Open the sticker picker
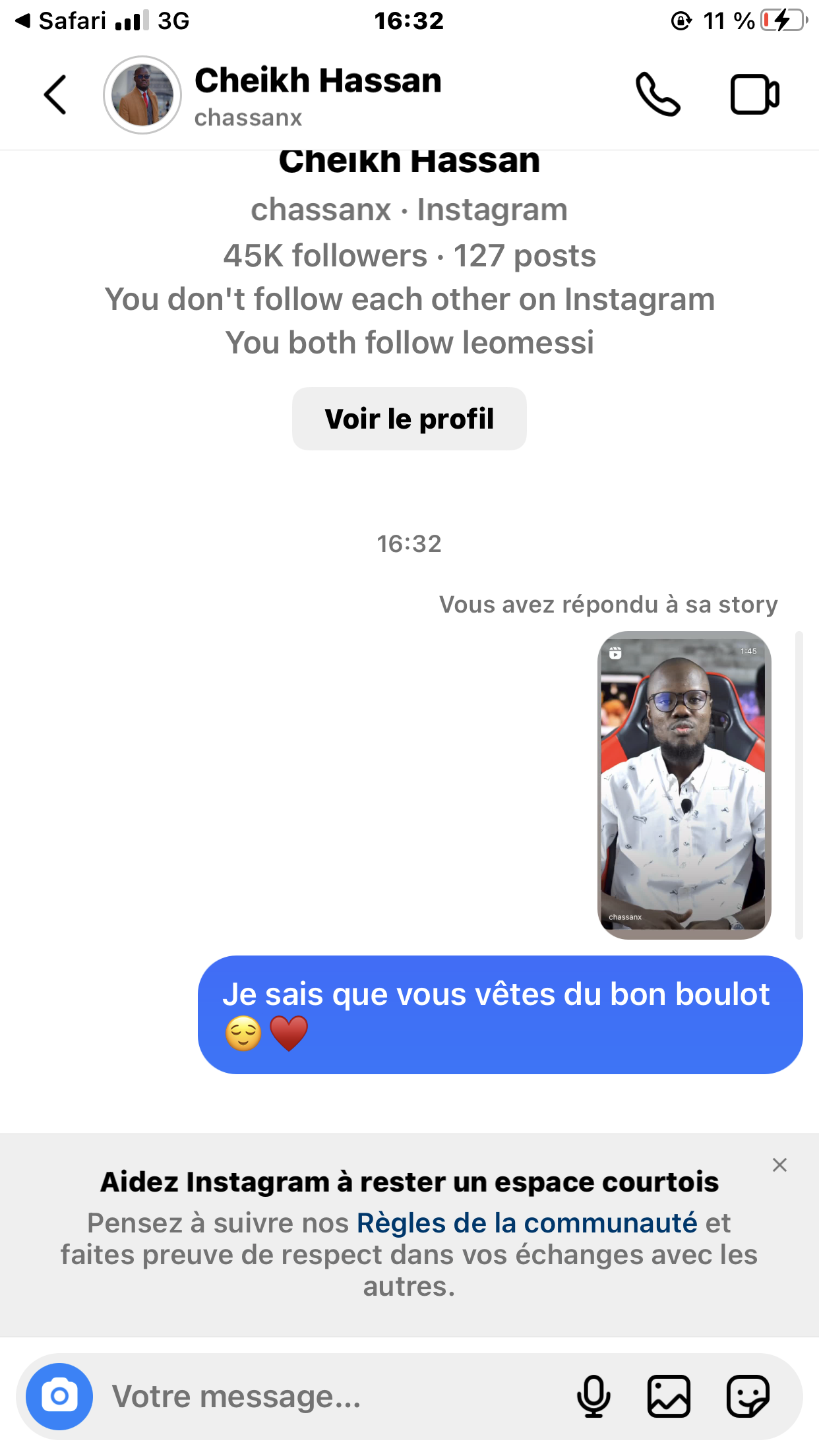Screen dimensions: 819x1456 click(x=748, y=1397)
